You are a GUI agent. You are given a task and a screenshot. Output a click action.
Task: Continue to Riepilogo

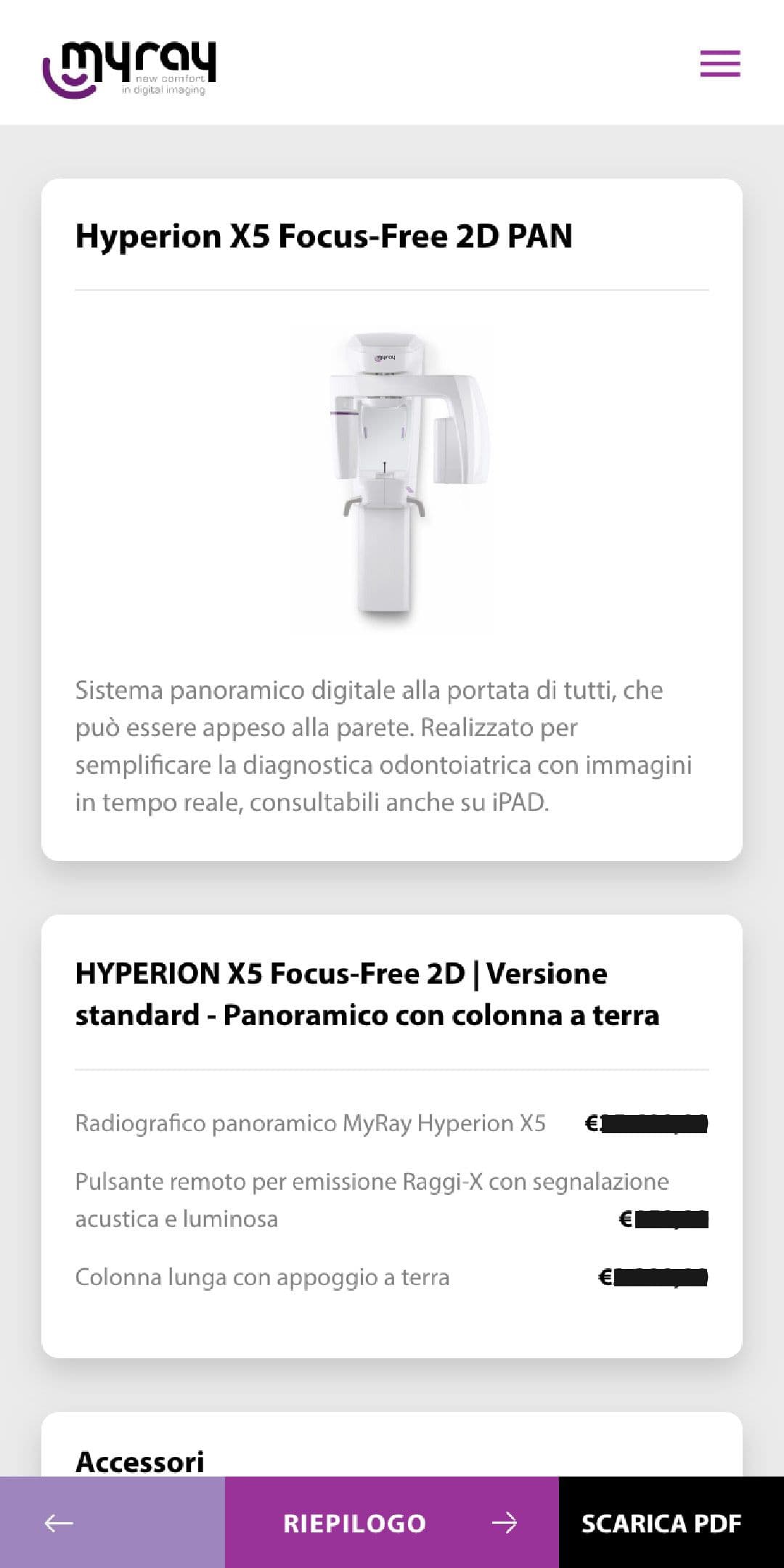(392, 1522)
